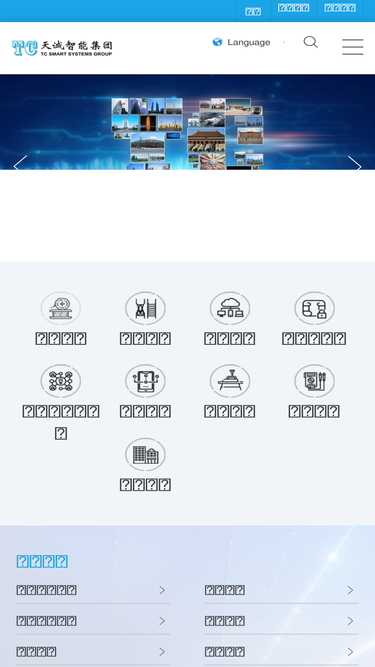Screen dimensions: 375x667
Task: Open the connected nodes category
Action: pyautogui.click(x=61, y=402)
